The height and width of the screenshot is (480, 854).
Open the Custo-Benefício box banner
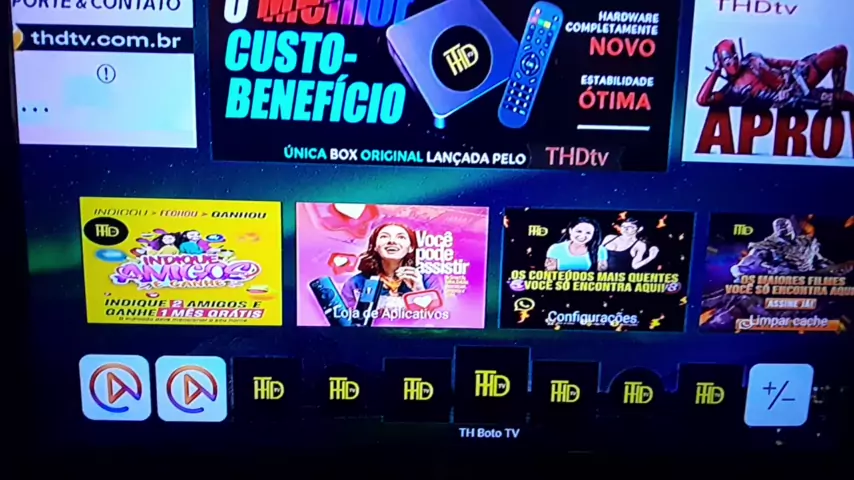point(443,80)
